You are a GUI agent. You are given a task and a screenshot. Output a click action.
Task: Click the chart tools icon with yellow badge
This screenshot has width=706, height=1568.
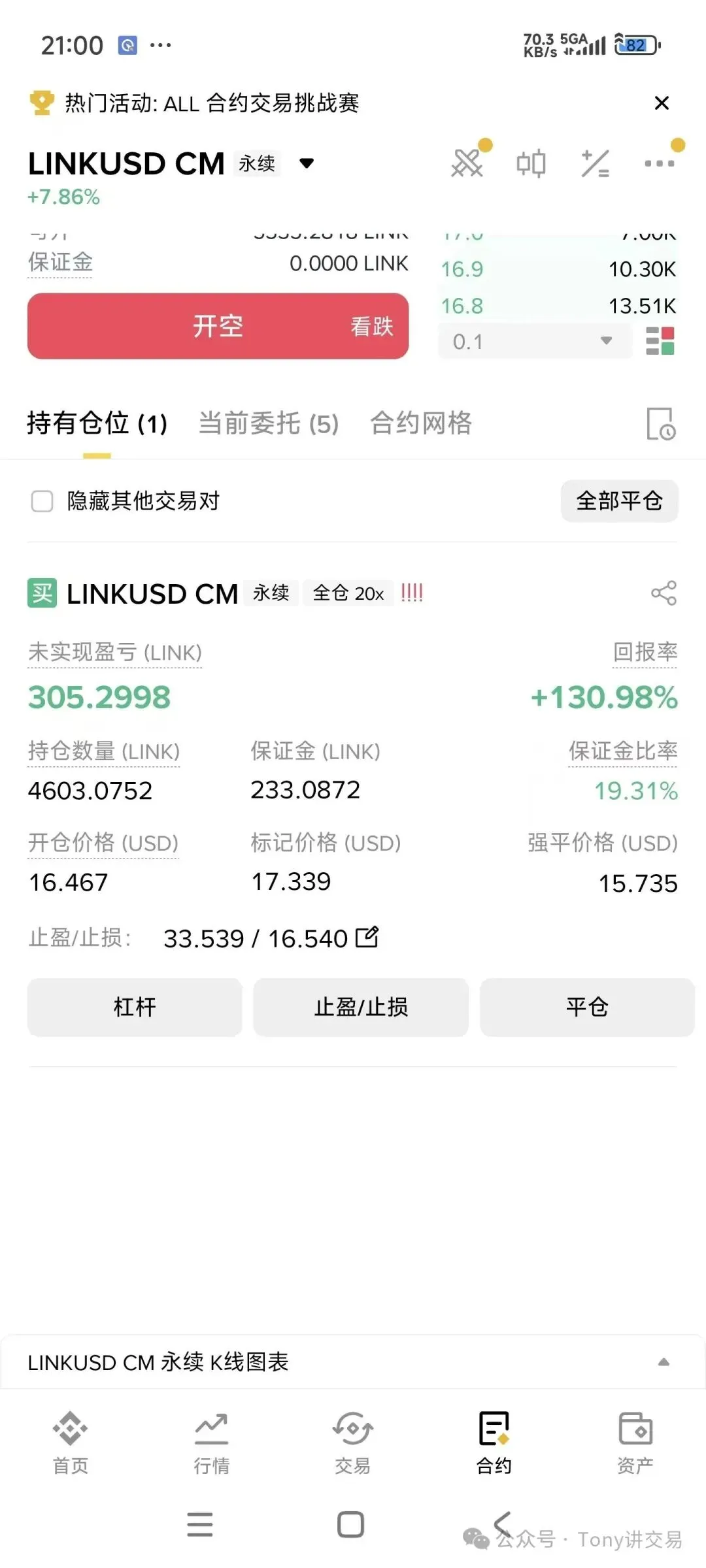click(468, 163)
